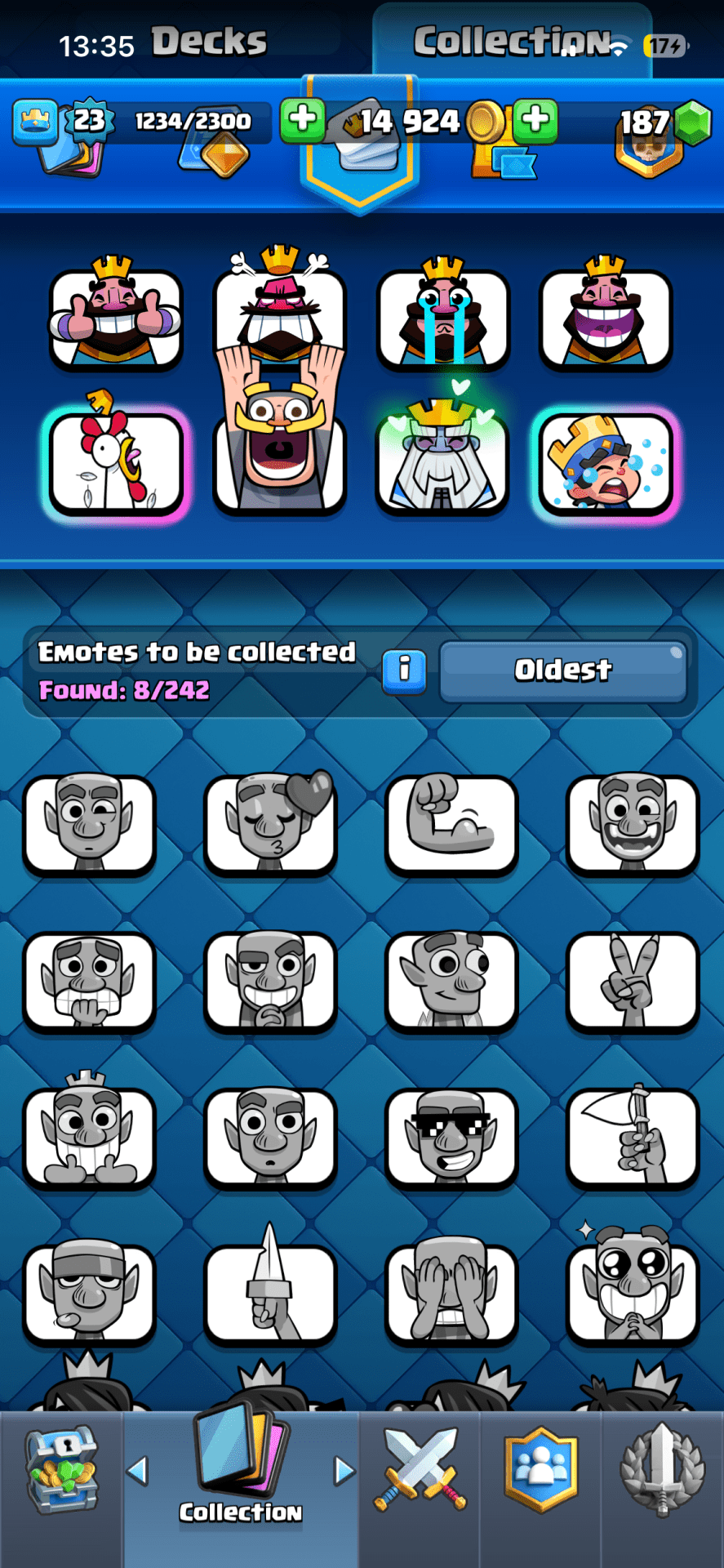The width and height of the screenshot is (724, 1568).
Task: Buy gems using the green plus button
Action: [535, 120]
